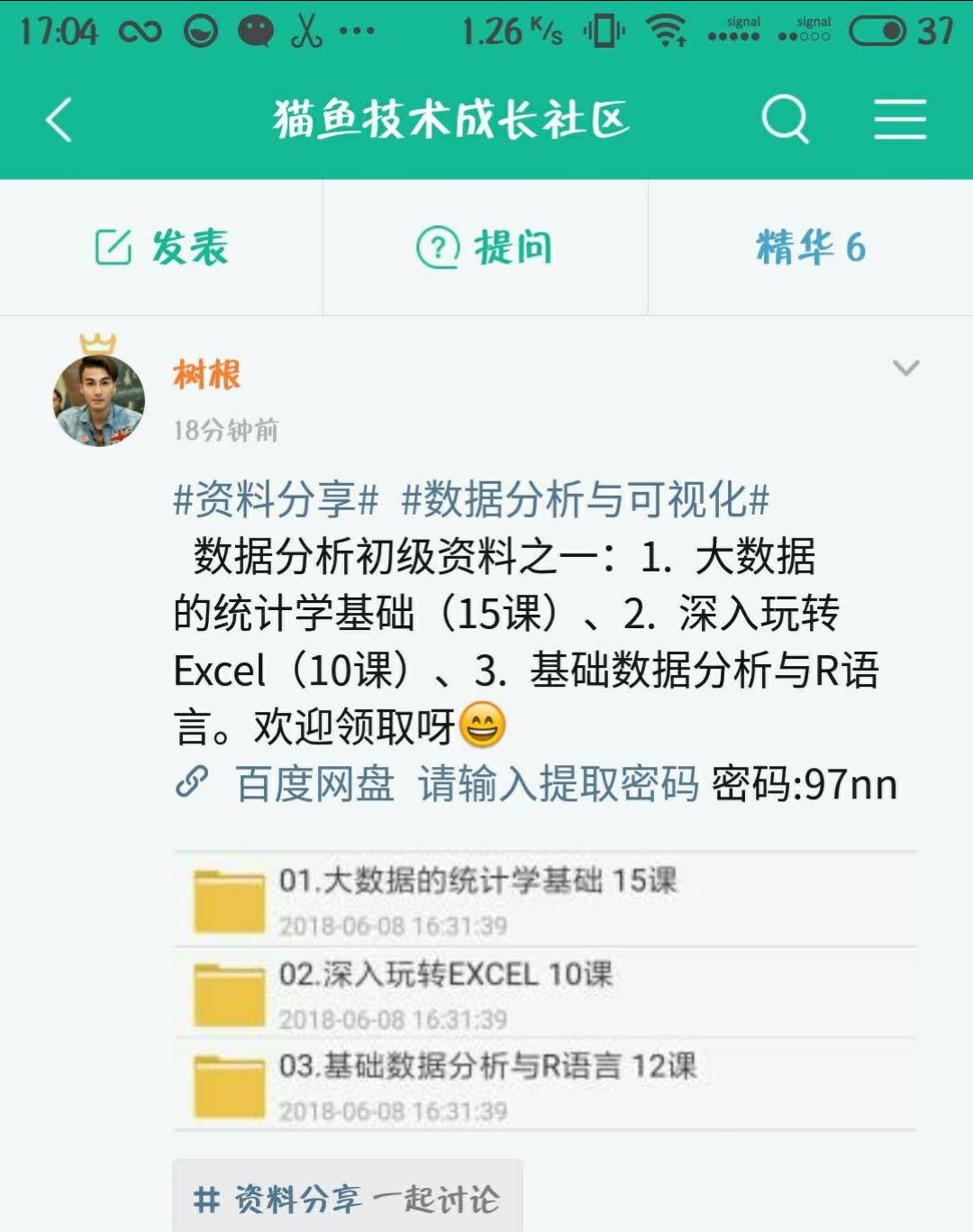Tap 提问 to ask a question

coord(486,247)
